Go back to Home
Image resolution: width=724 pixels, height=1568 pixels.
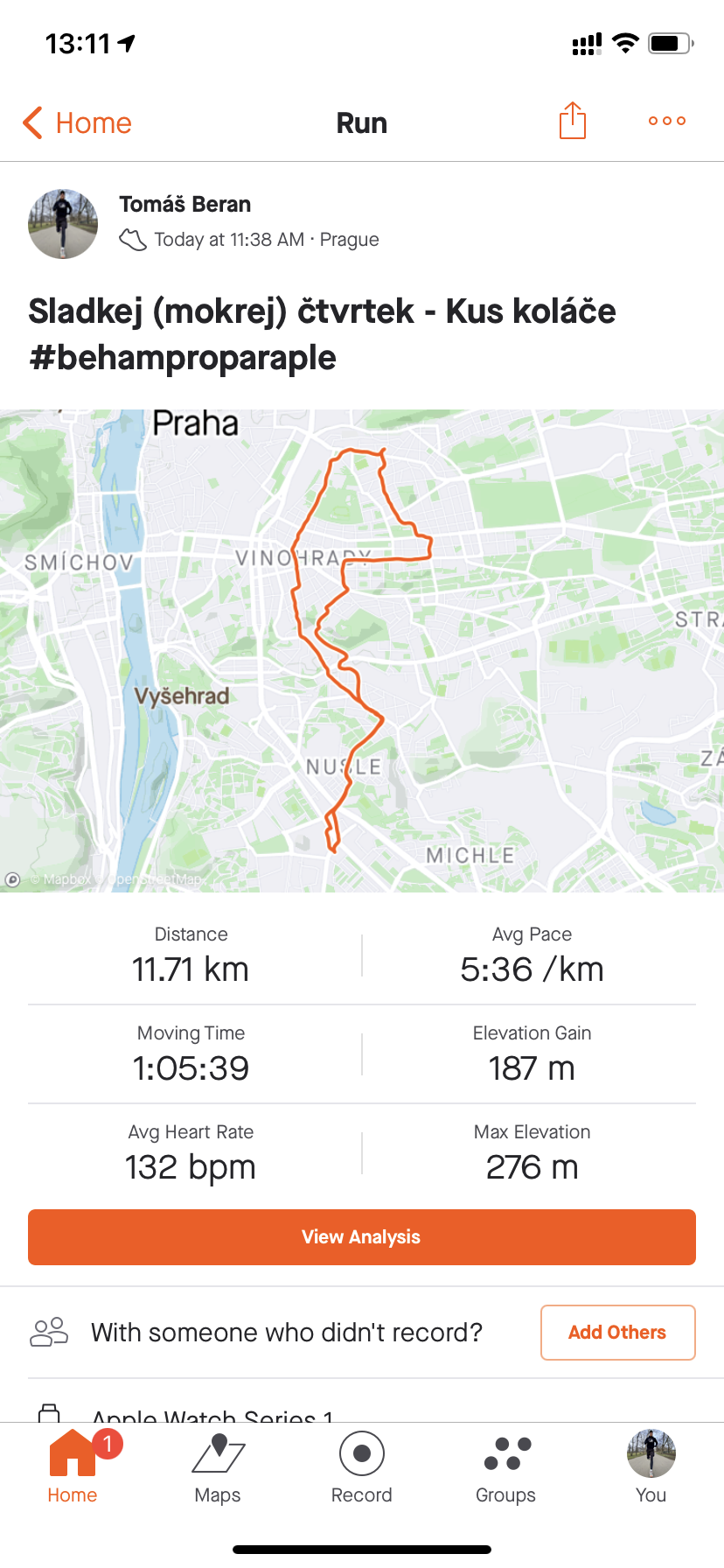(x=77, y=122)
